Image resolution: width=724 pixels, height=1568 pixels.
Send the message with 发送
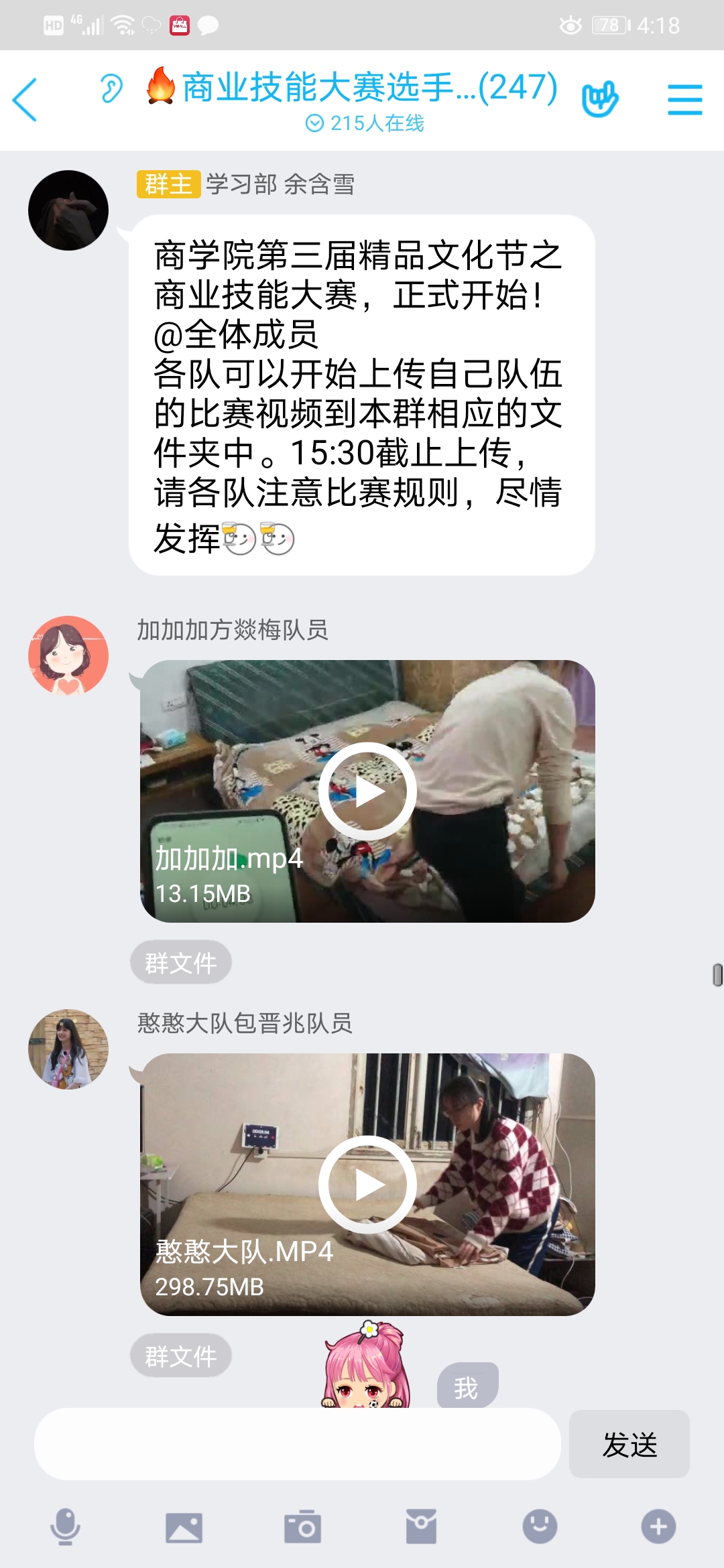pos(629,1444)
